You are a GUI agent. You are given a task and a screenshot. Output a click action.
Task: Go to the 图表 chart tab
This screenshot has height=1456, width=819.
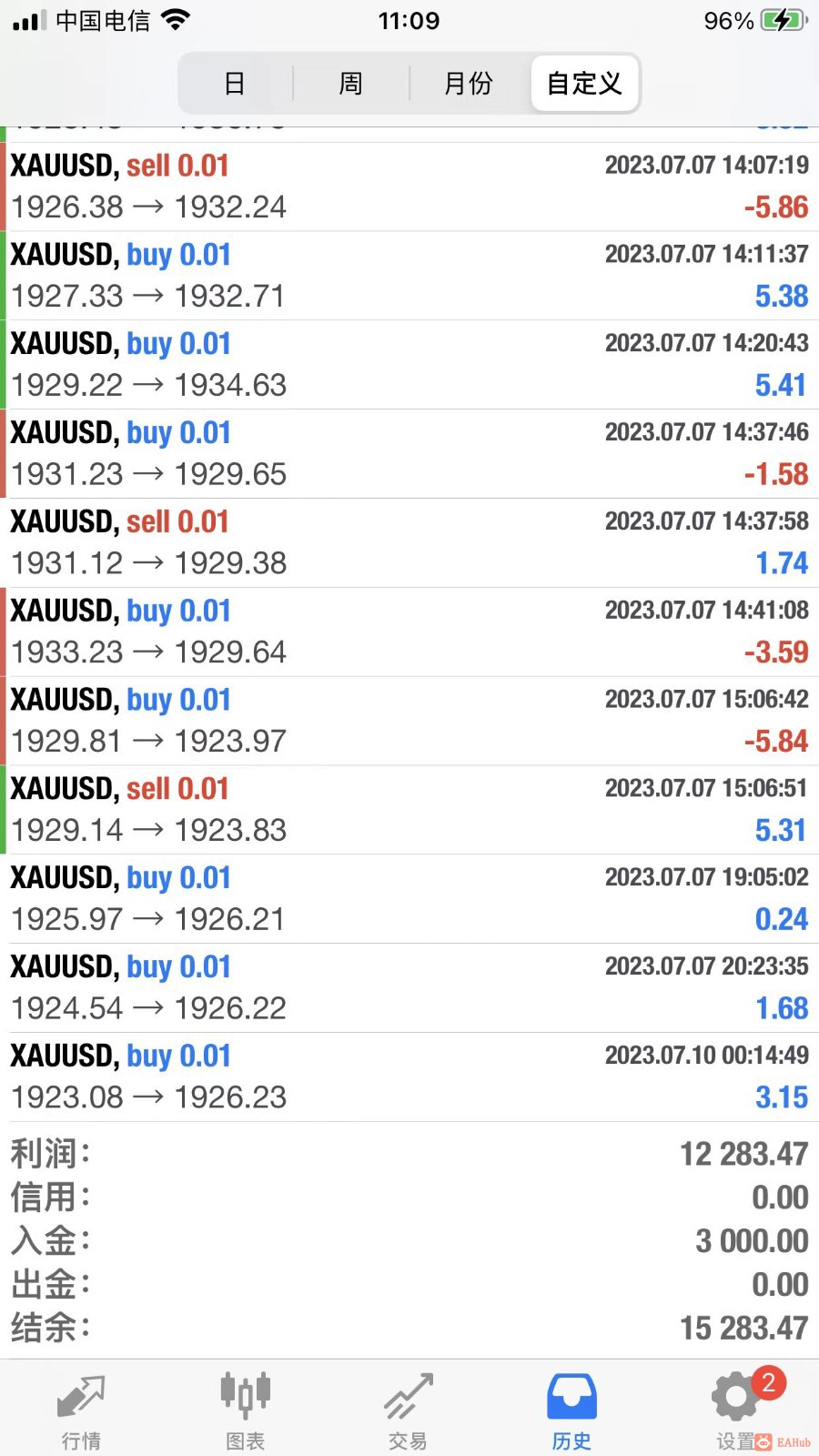tap(245, 1410)
